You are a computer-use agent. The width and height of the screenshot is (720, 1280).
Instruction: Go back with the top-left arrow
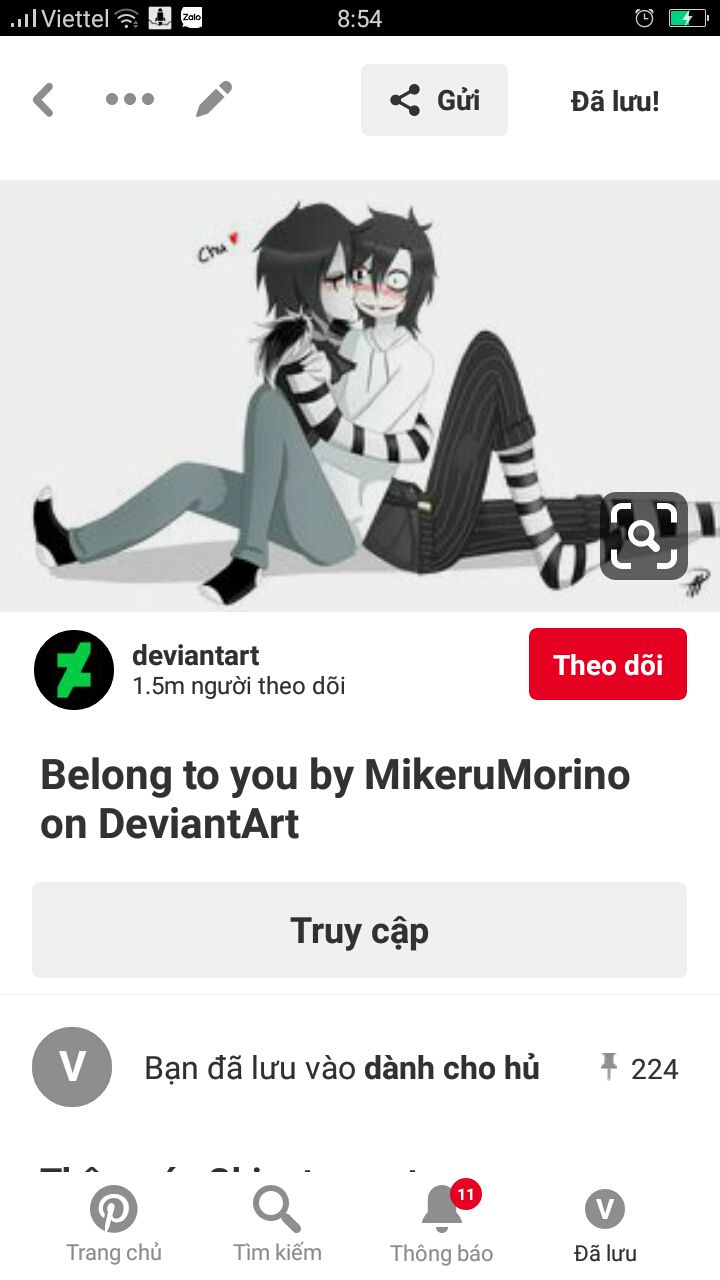point(43,100)
